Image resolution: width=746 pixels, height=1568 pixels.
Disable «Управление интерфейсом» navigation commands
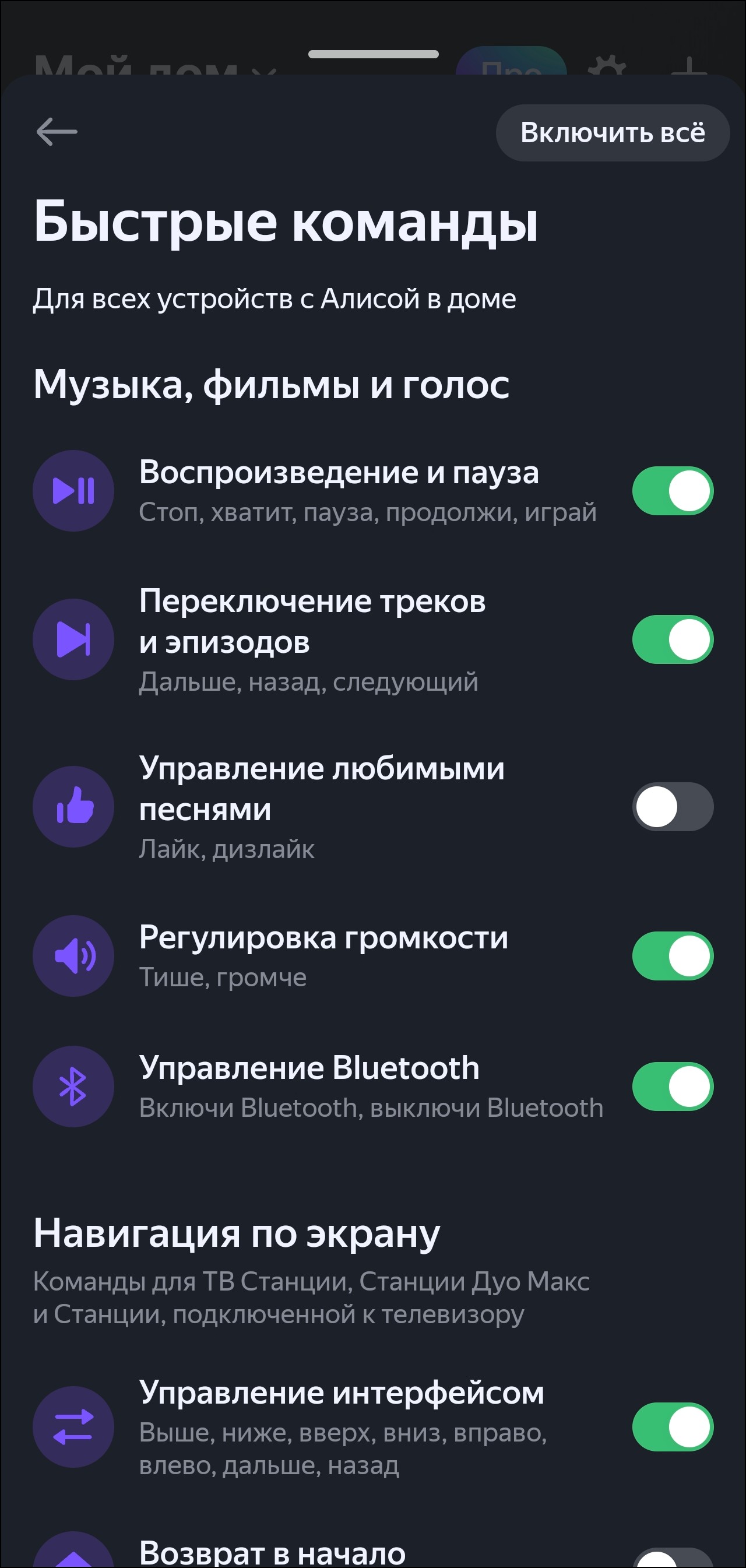(x=673, y=1428)
